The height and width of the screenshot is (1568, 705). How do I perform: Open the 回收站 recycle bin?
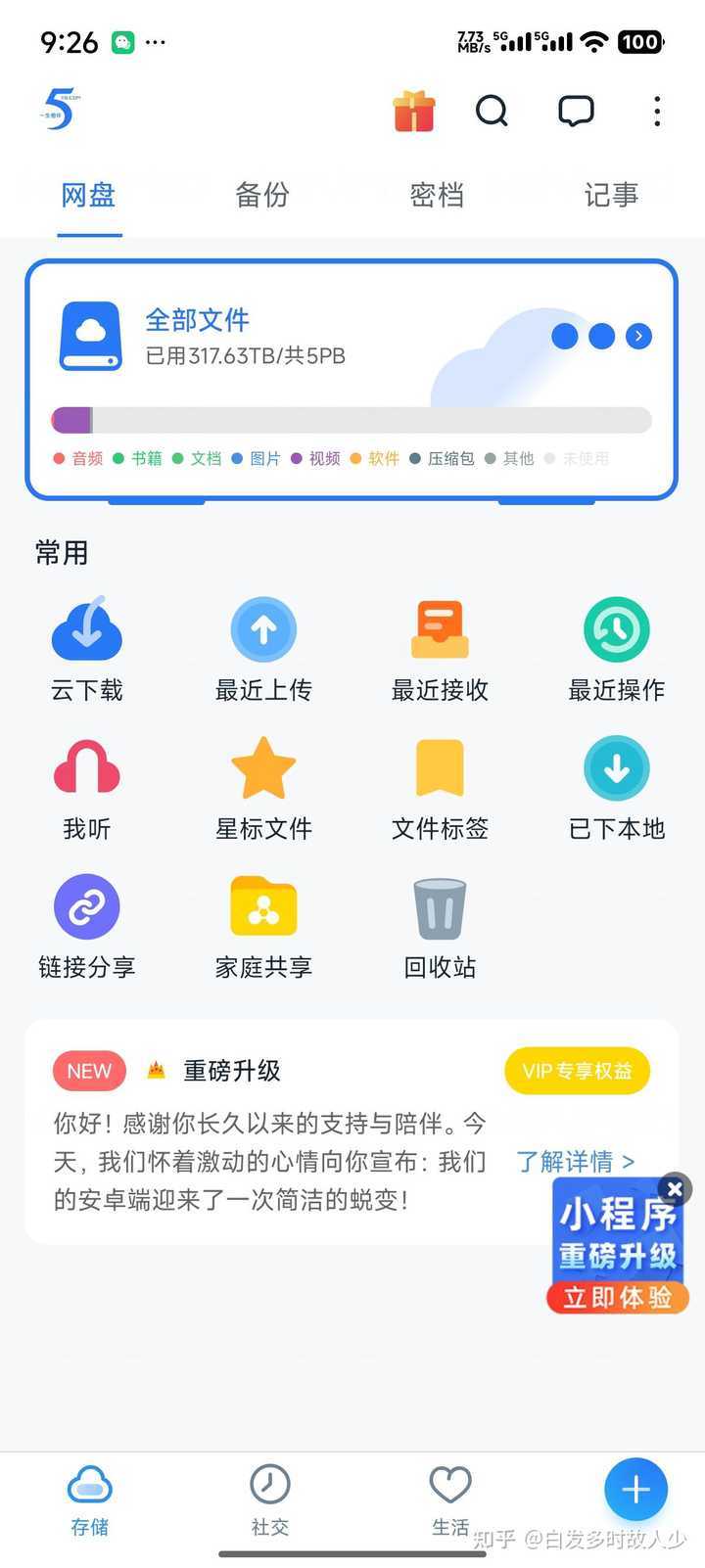(439, 924)
